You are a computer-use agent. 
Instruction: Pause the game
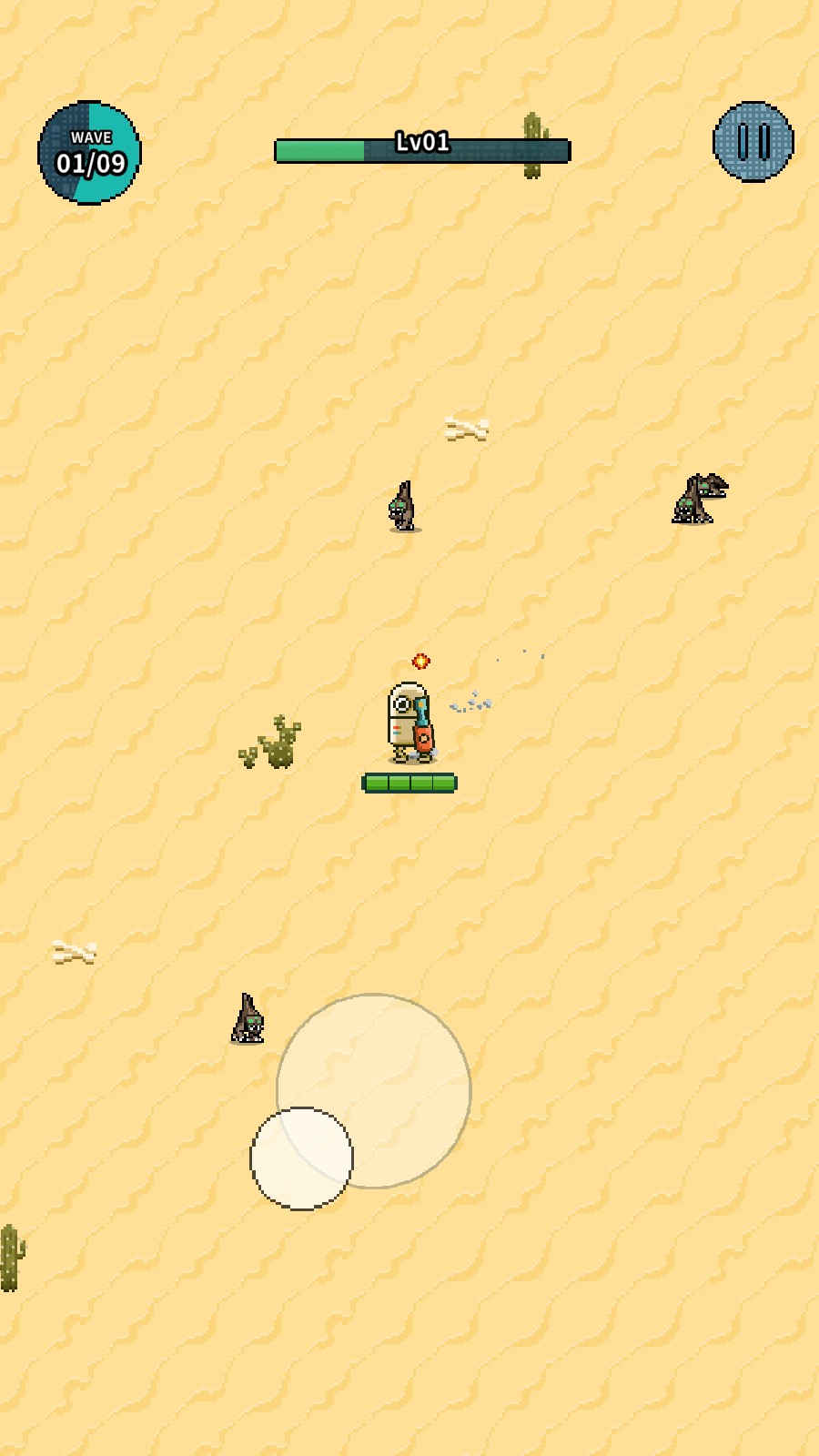(x=753, y=142)
